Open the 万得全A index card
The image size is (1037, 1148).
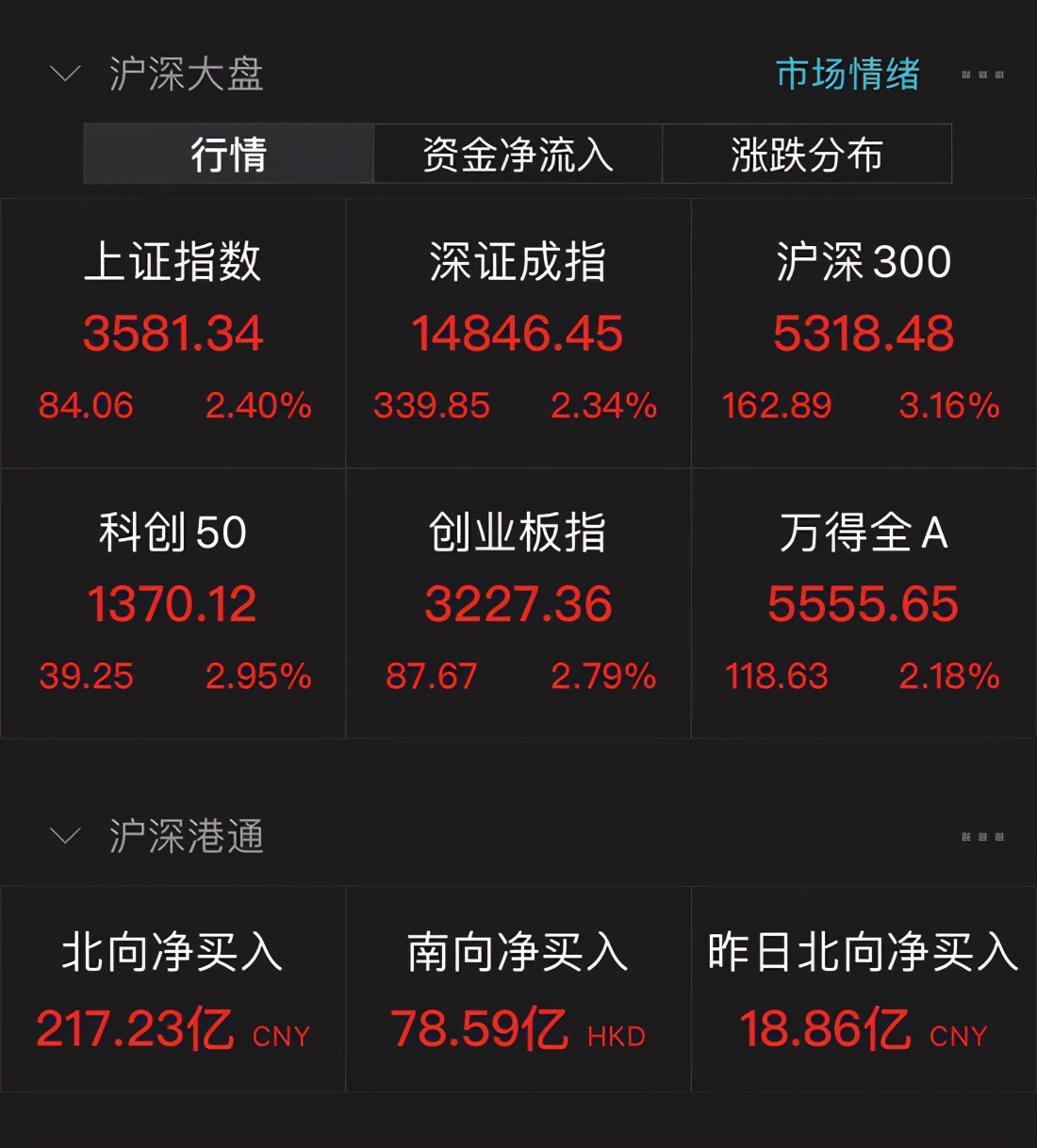click(x=863, y=603)
